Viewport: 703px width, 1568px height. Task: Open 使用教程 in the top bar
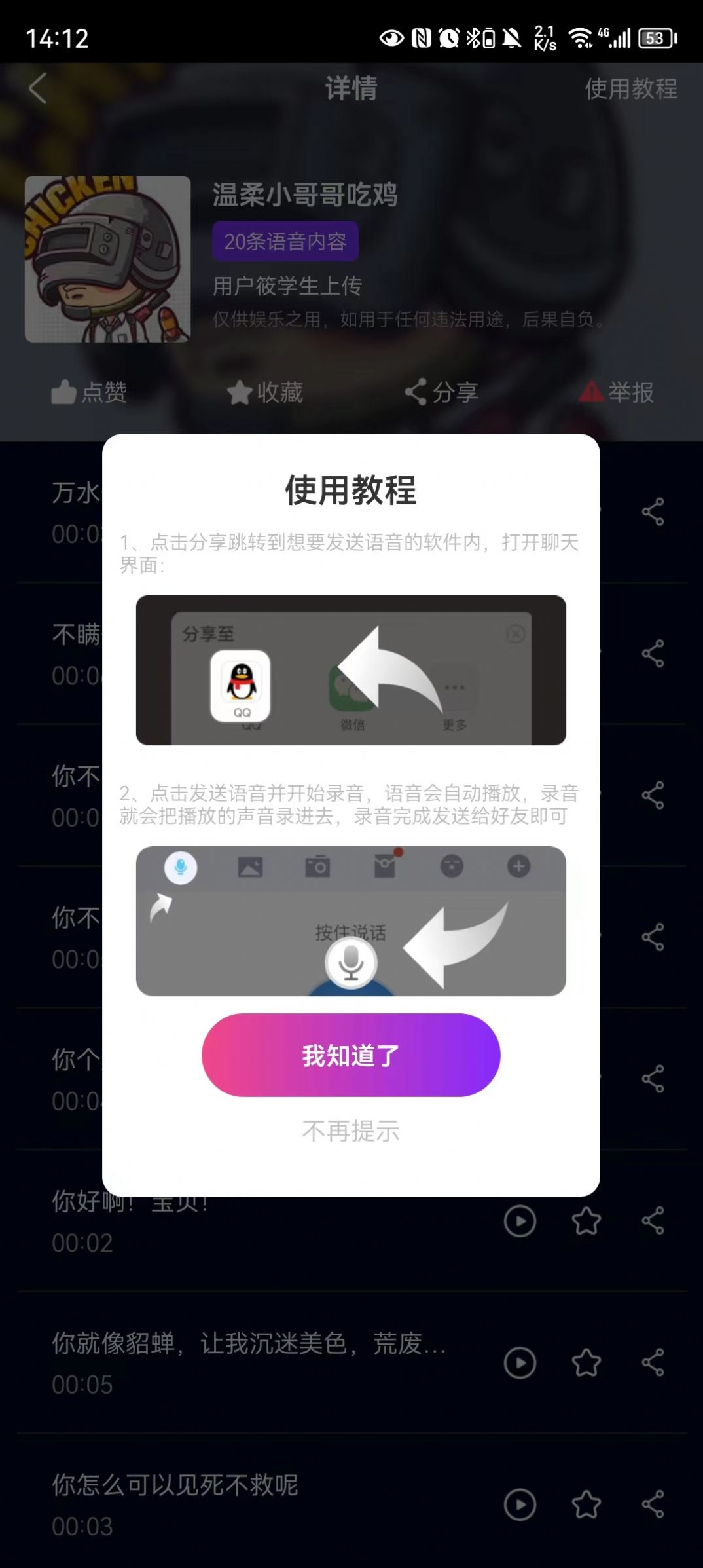pos(630,88)
